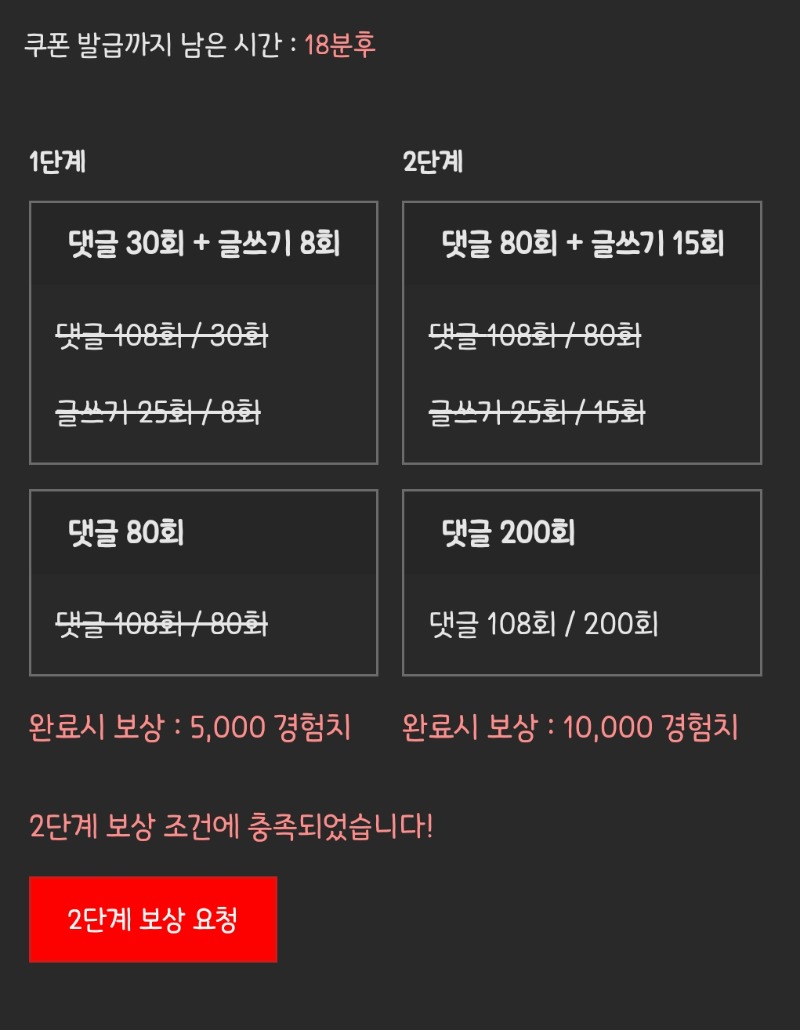The width and height of the screenshot is (800, 1030).
Task: Click the strikethrough 댓글 108회 / 80회 line
Action: click(160, 622)
